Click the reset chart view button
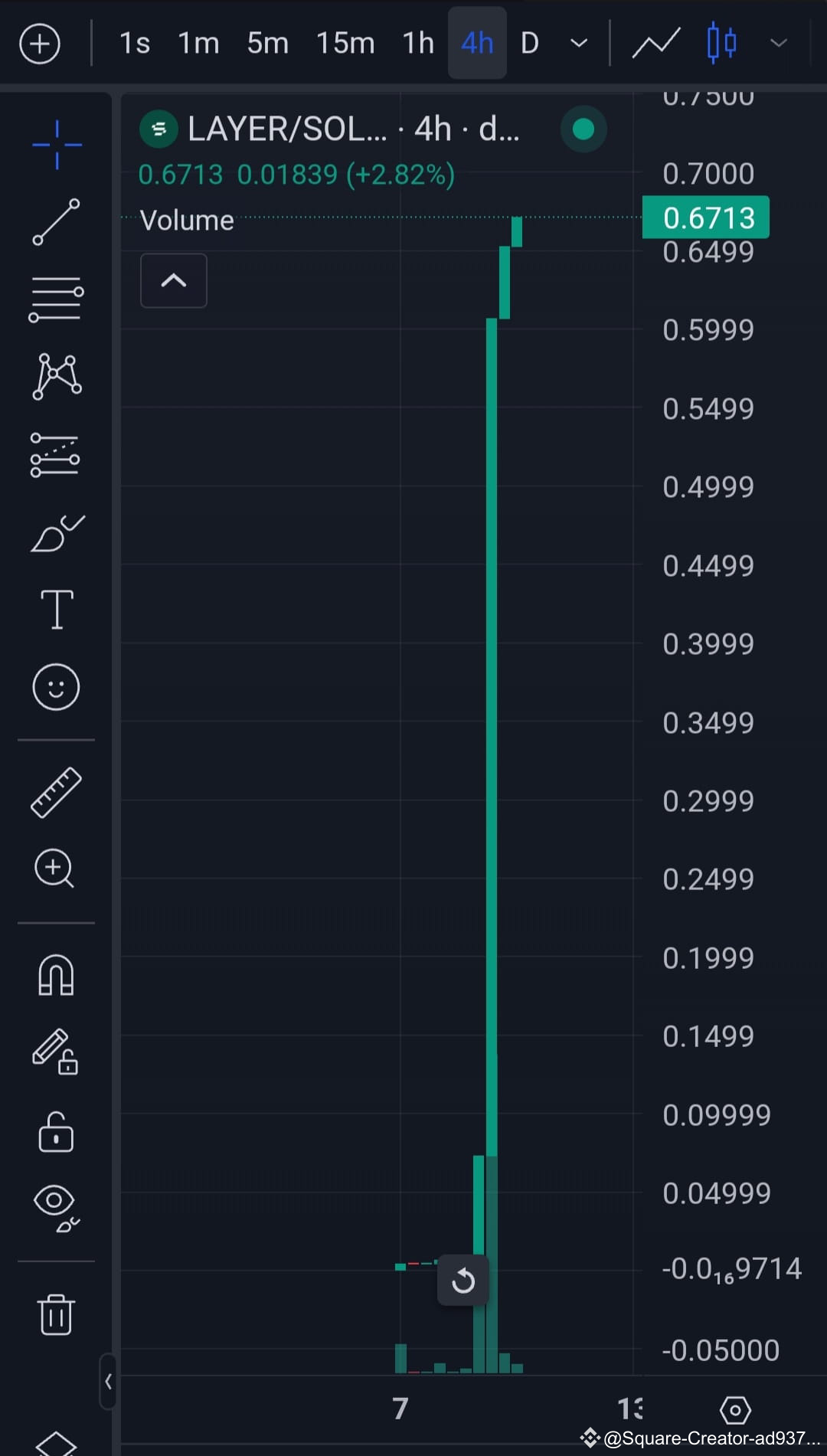This screenshot has width=827, height=1456. pos(463,1281)
